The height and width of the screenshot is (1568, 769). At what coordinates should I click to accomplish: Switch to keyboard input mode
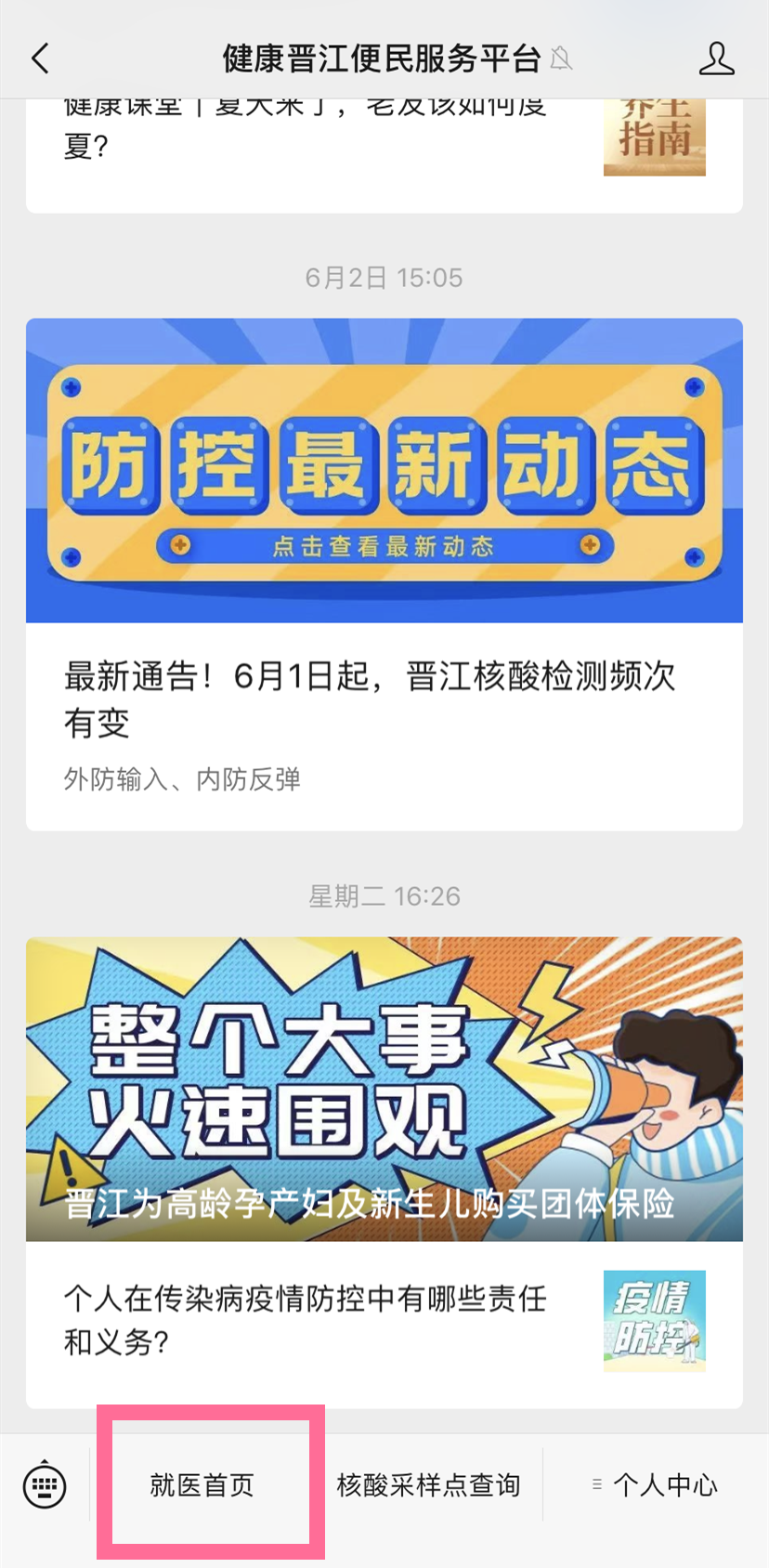click(45, 1484)
